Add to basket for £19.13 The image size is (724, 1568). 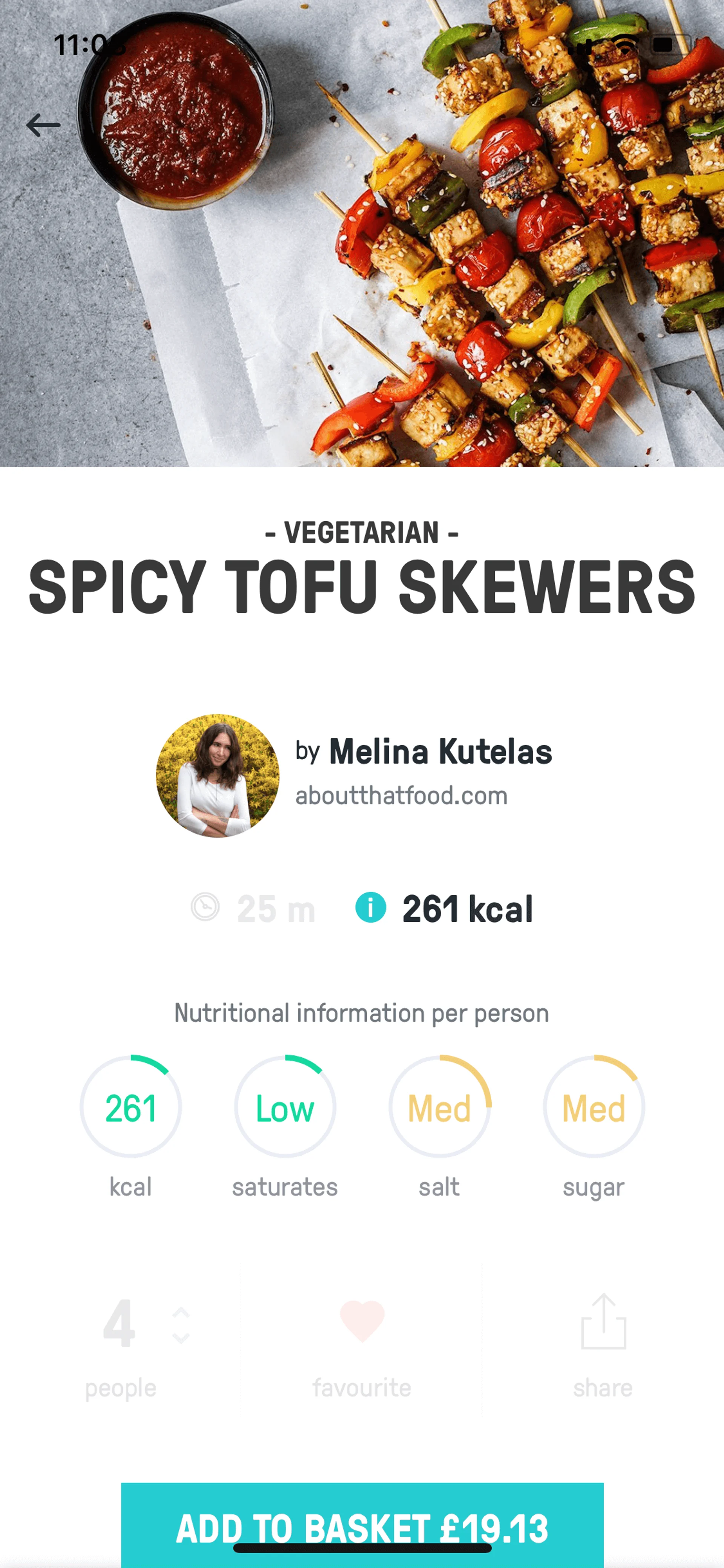(362, 1525)
